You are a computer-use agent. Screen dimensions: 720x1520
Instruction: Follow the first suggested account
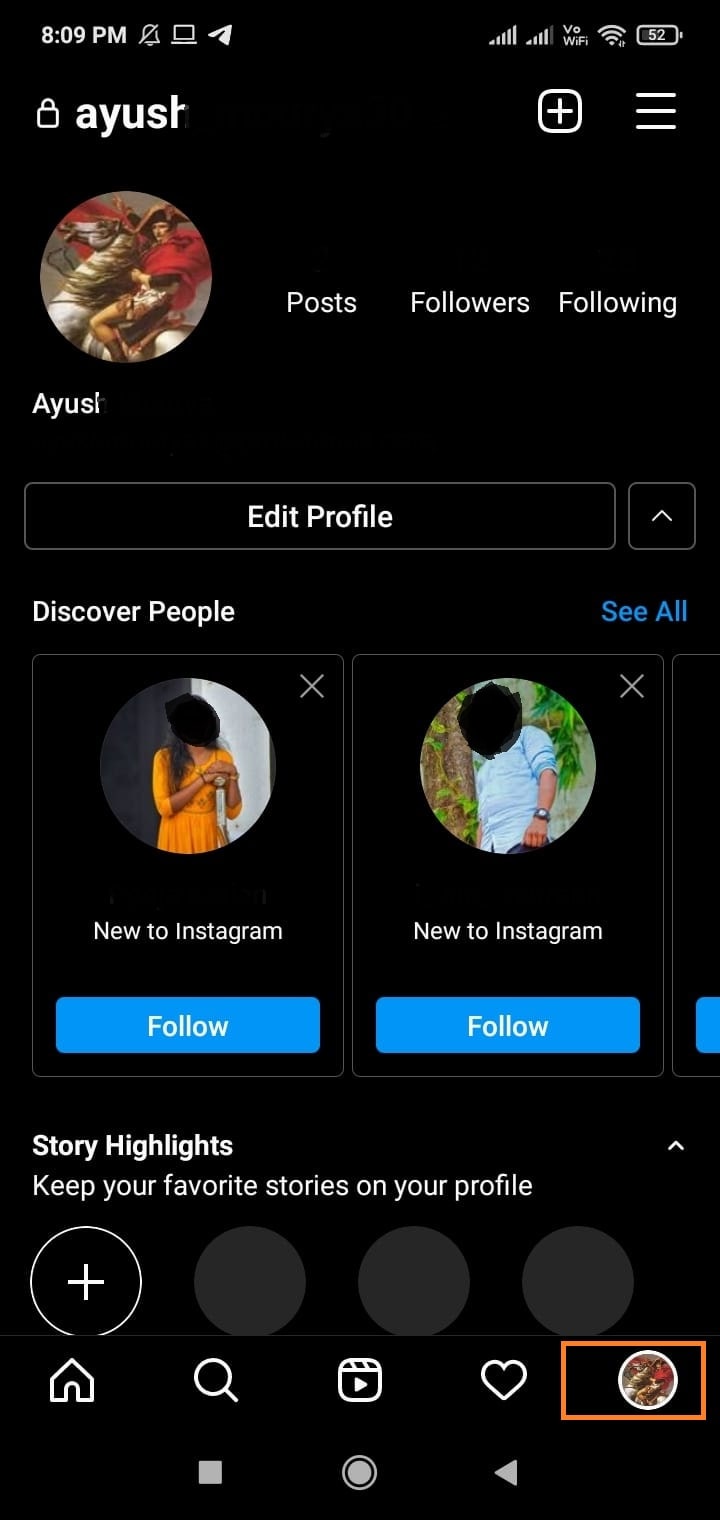[187, 1025]
